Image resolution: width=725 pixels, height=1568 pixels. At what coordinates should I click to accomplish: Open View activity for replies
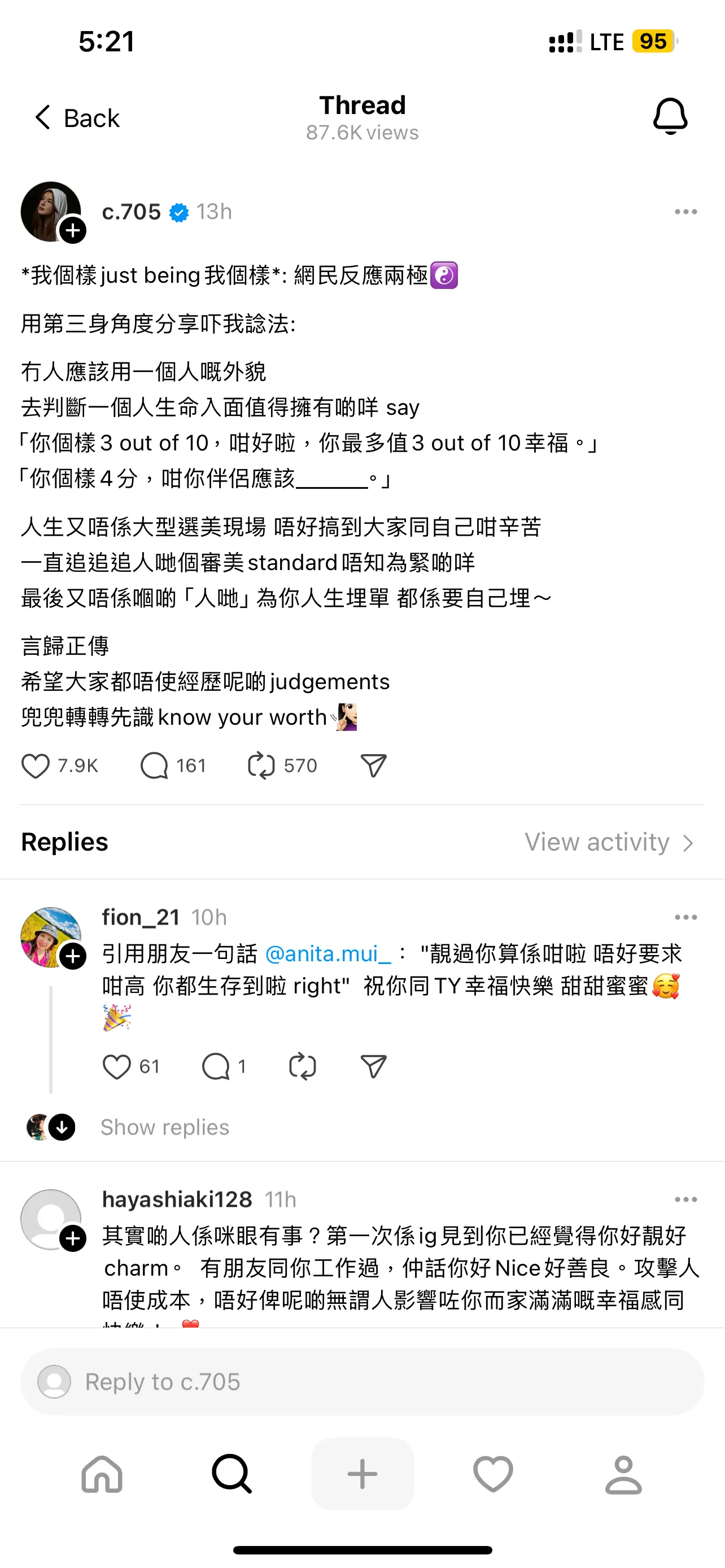pyautogui.click(x=608, y=843)
